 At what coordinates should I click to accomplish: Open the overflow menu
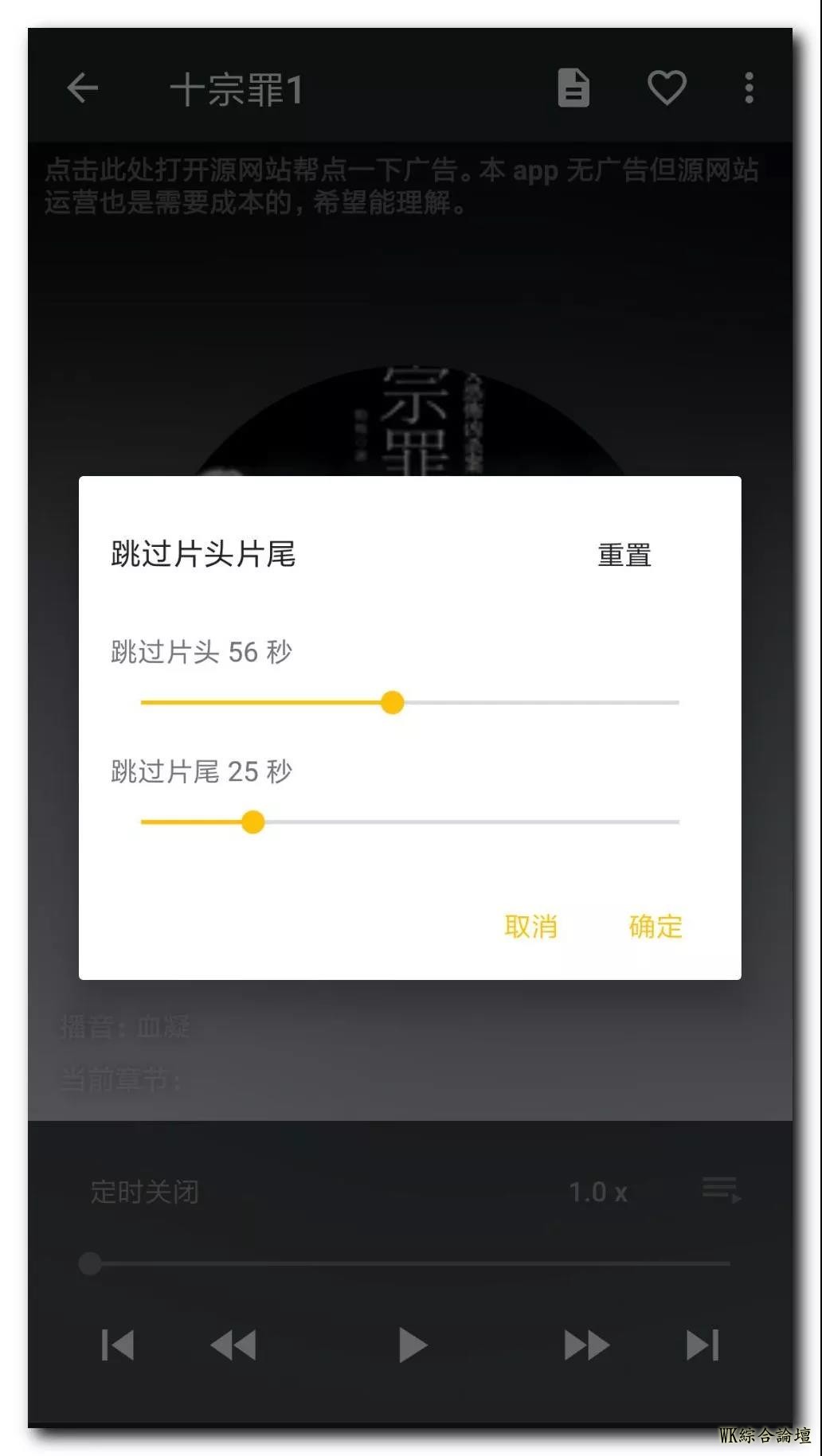(749, 88)
